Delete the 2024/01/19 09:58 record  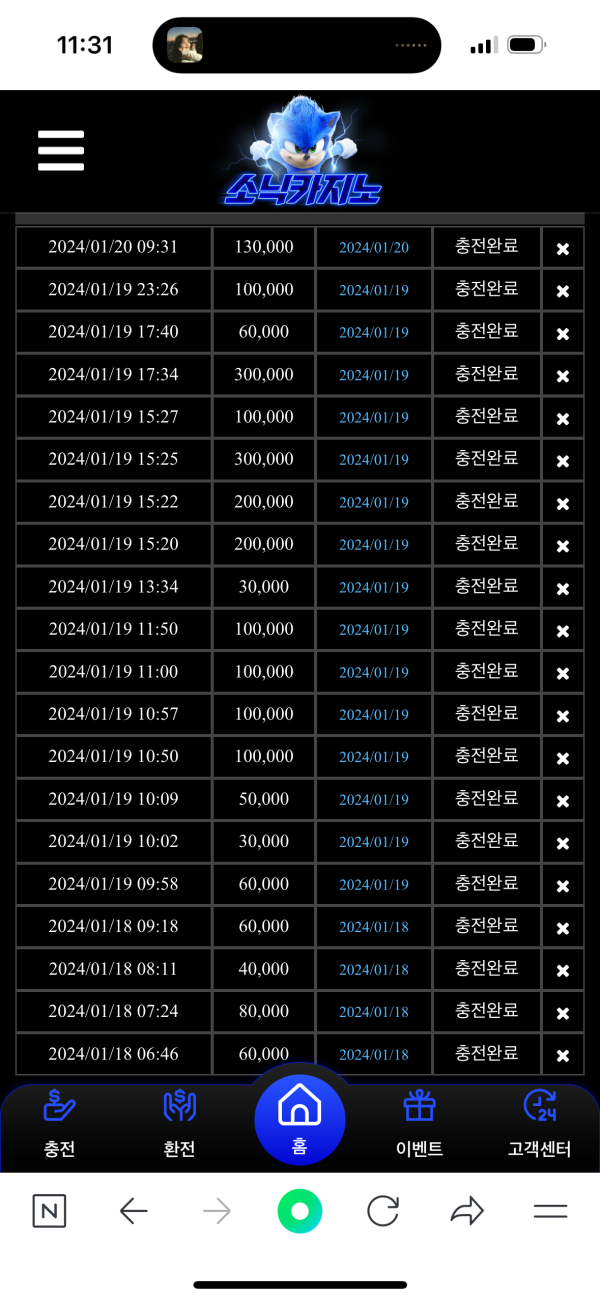click(x=563, y=886)
